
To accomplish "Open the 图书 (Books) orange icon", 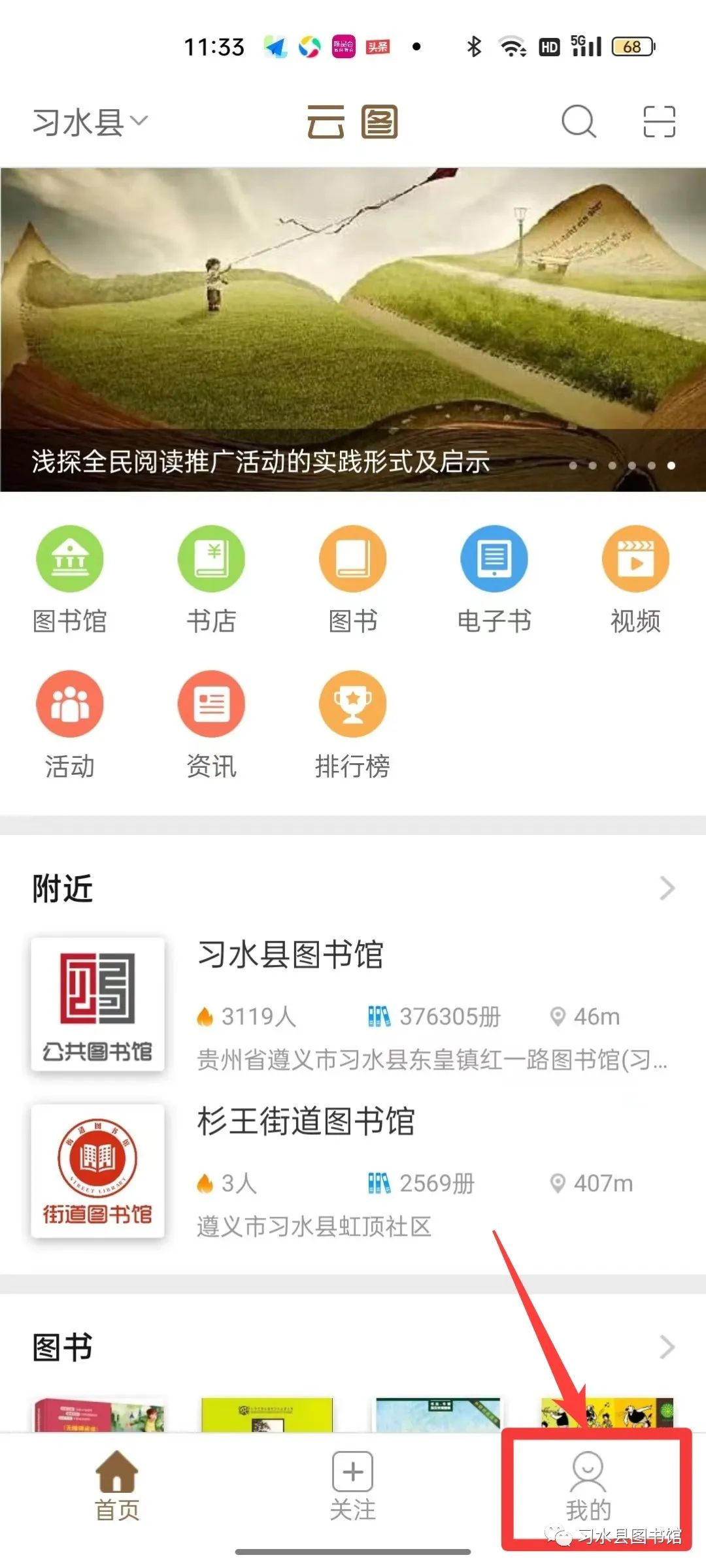I will click(x=352, y=559).
